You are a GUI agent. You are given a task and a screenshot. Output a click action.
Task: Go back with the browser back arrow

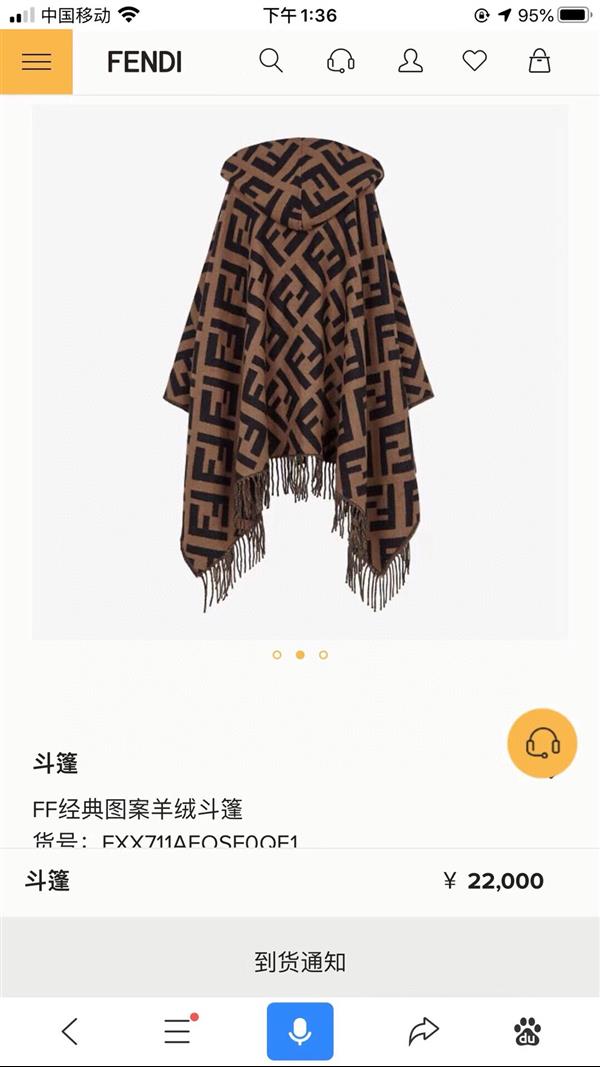69,1031
